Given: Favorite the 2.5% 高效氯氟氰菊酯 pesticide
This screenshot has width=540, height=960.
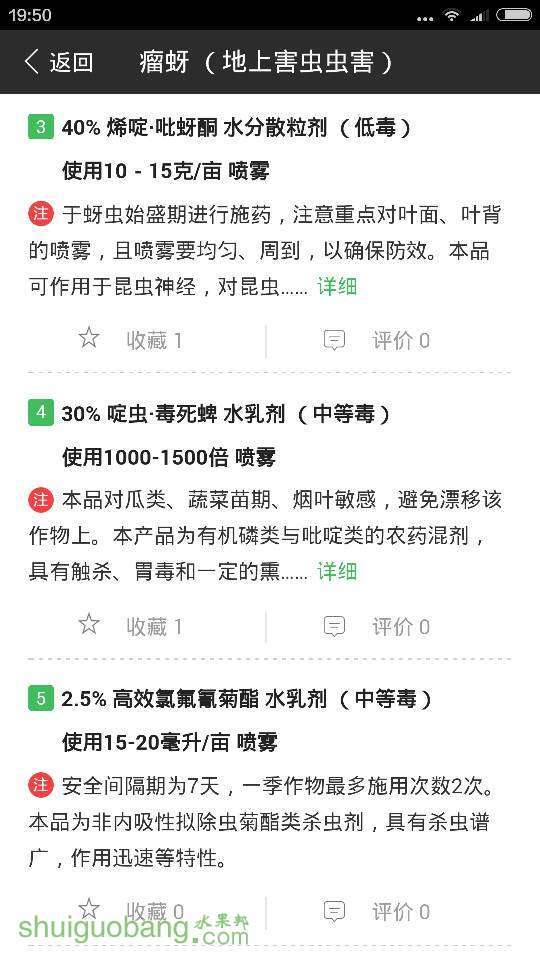Looking at the screenshot, I should click(x=130, y=911).
